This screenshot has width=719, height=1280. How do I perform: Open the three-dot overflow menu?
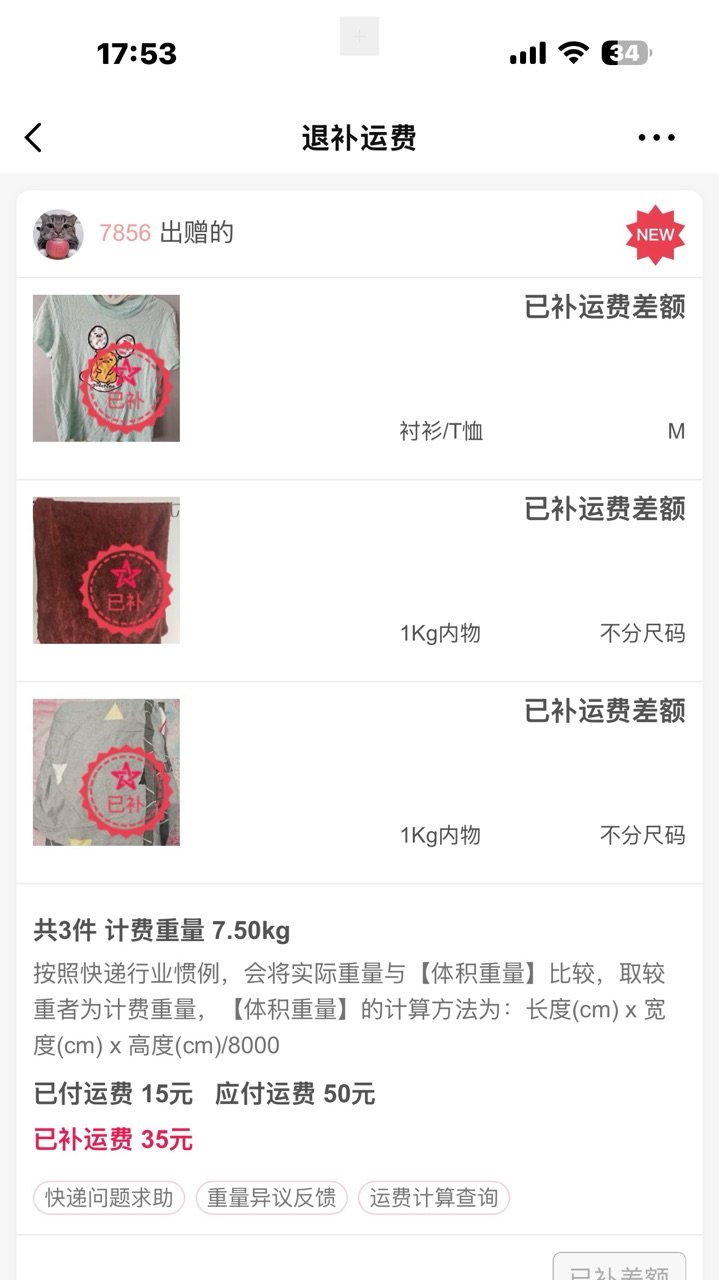tap(656, 138)
